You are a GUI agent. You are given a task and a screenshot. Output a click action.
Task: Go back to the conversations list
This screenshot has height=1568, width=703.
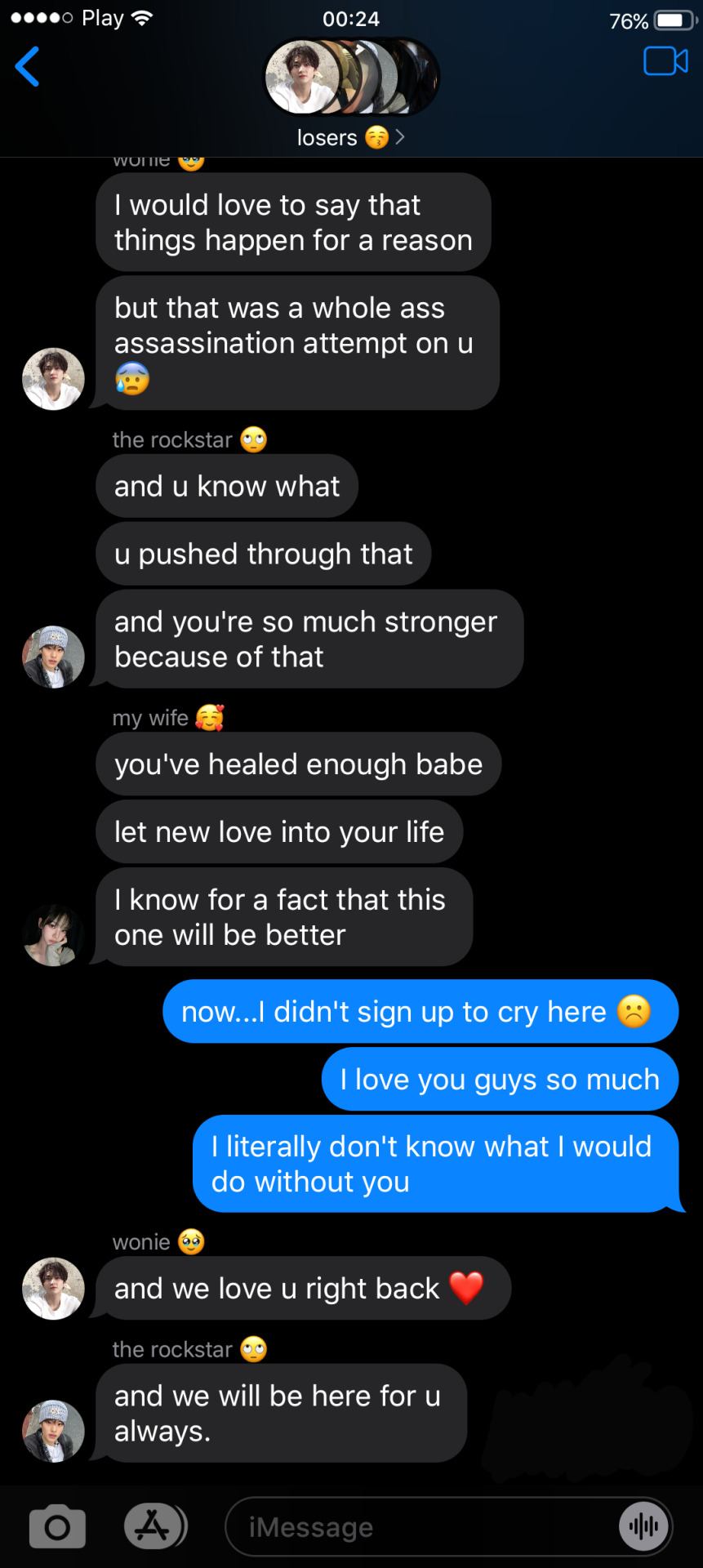point(28,67)
